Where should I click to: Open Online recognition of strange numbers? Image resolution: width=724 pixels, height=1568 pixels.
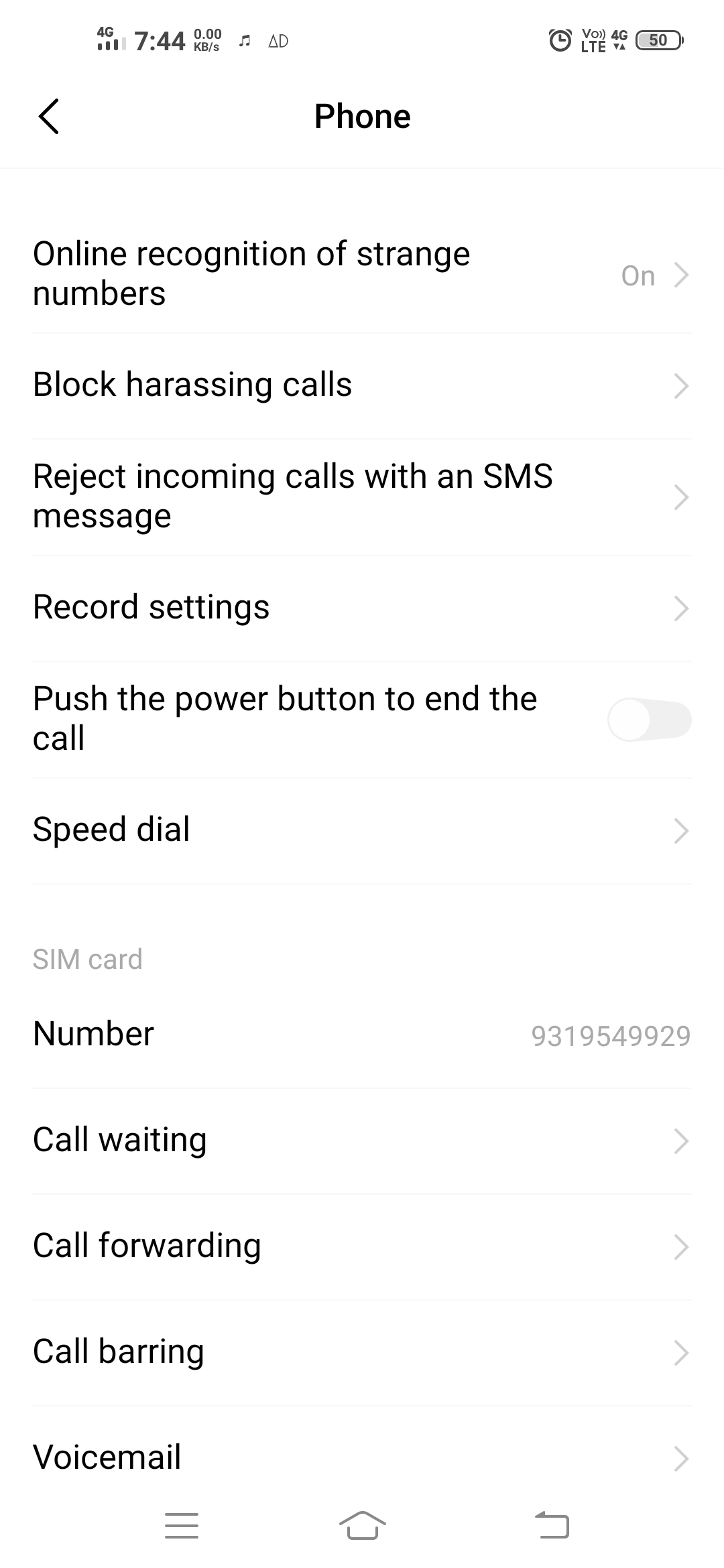(x=362, y=274)
